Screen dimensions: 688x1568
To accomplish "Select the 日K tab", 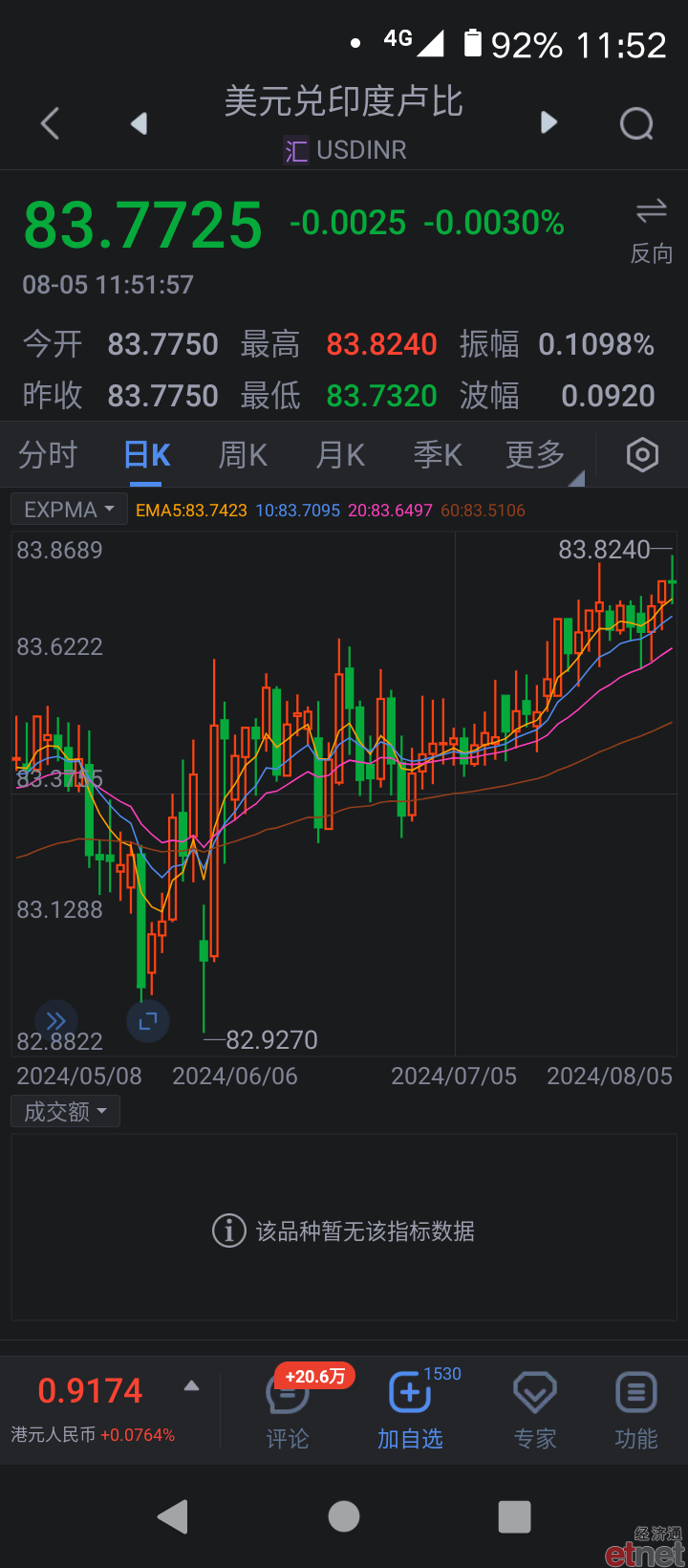I will (x=147, y=455).
